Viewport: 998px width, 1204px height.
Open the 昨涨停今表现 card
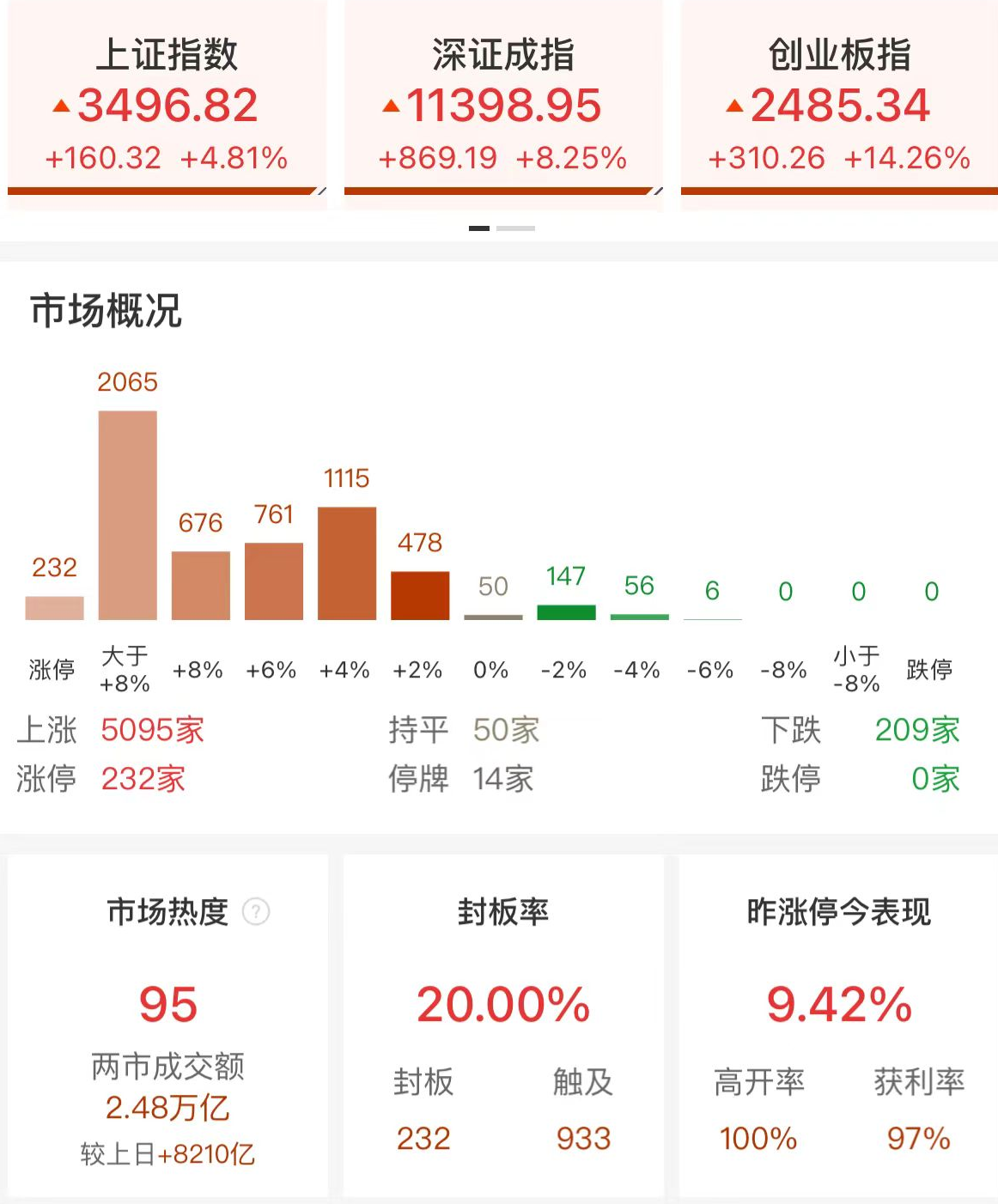click(x=839, y=1026)
